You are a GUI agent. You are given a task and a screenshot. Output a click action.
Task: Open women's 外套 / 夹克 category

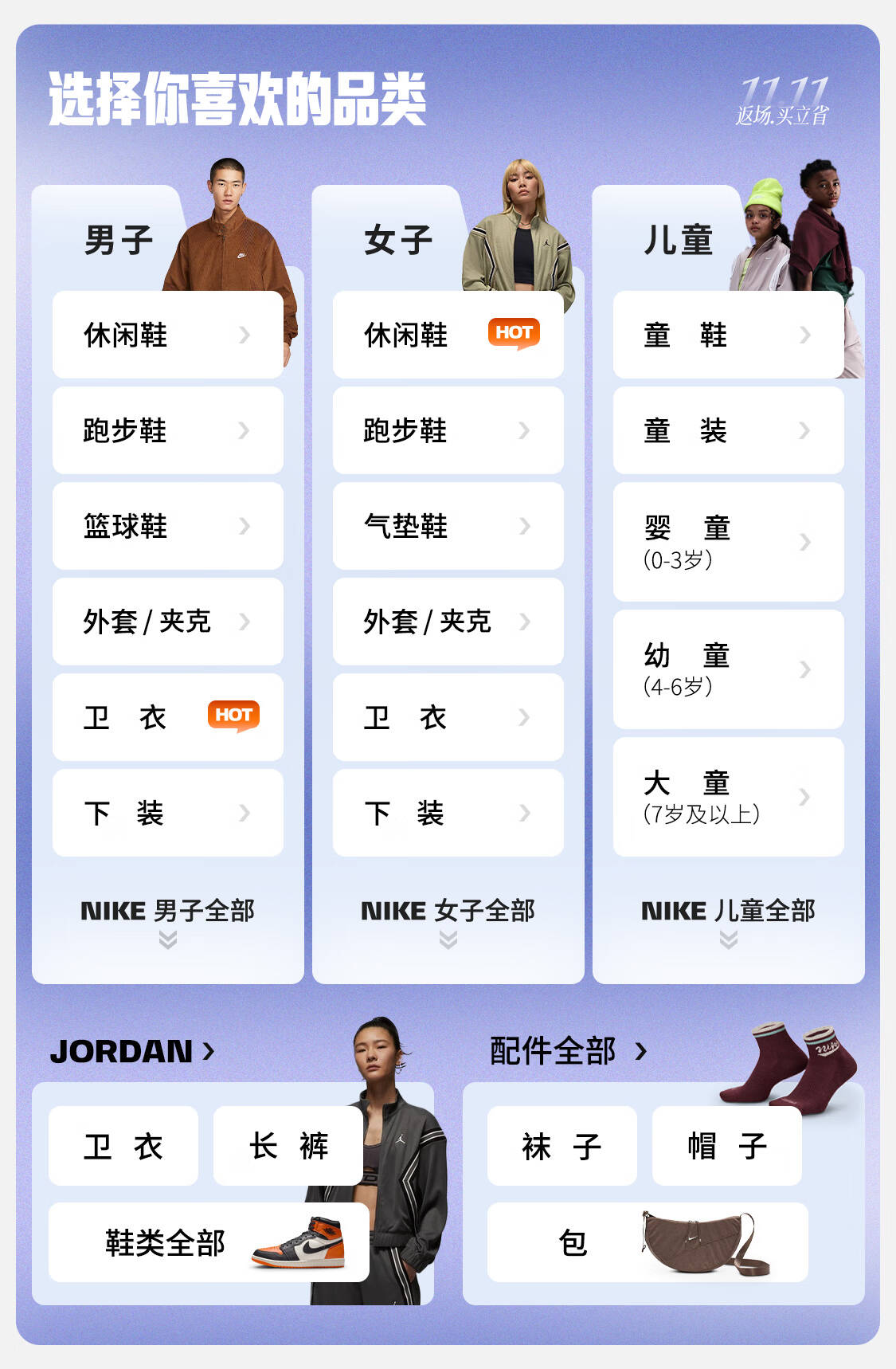coord(448,622)
